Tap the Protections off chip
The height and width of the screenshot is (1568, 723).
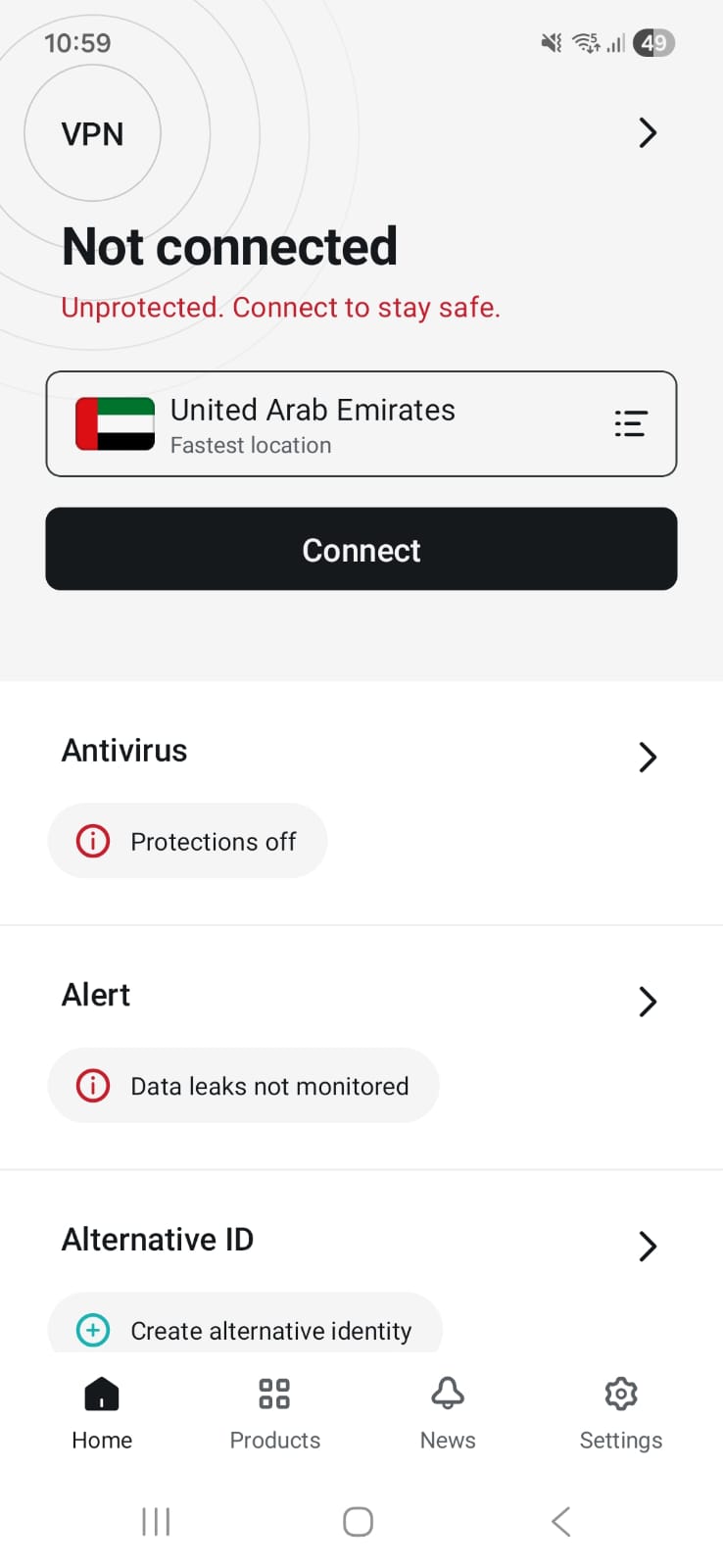click(187, 841)
